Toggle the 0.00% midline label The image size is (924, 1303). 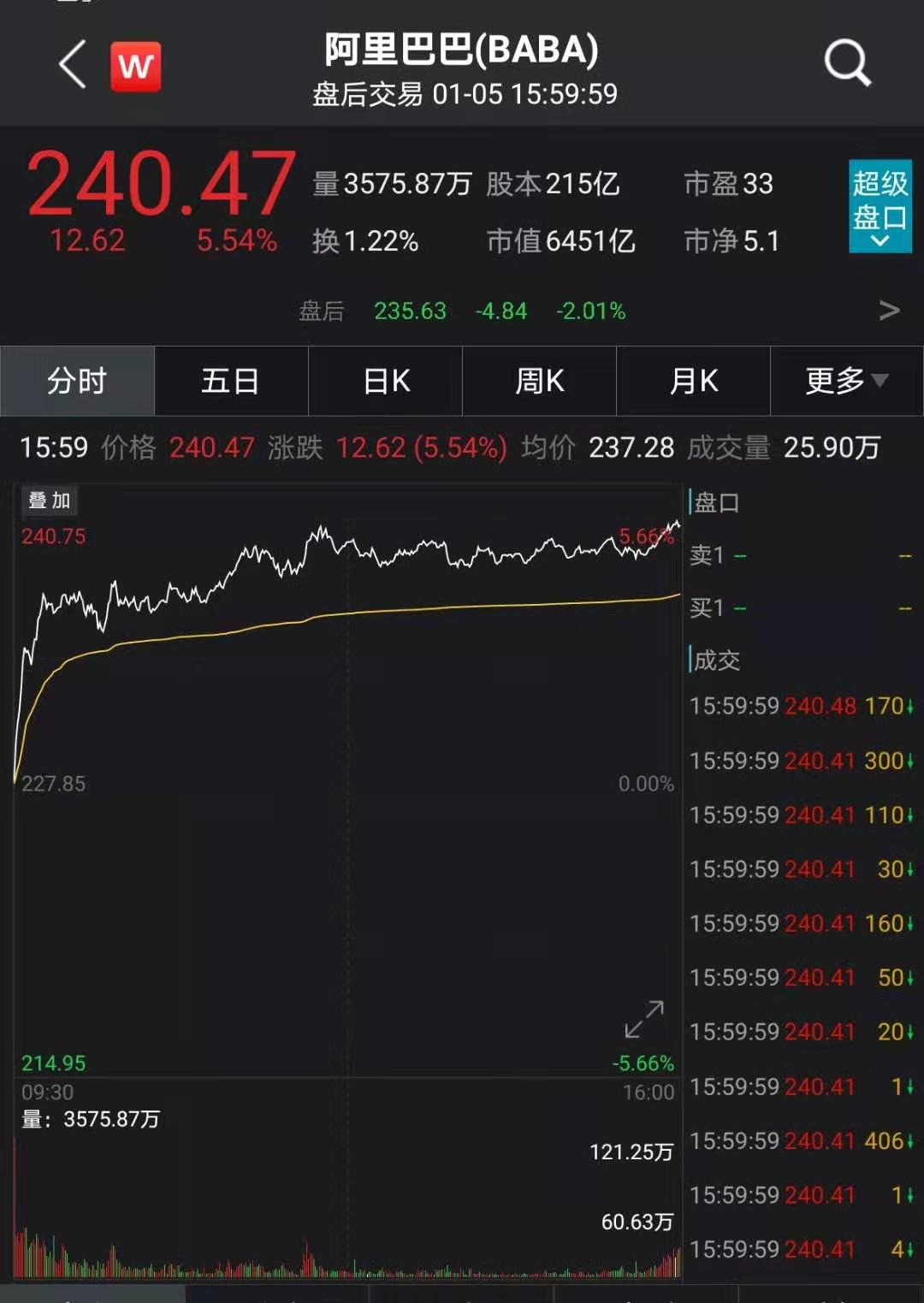[647, 782]
